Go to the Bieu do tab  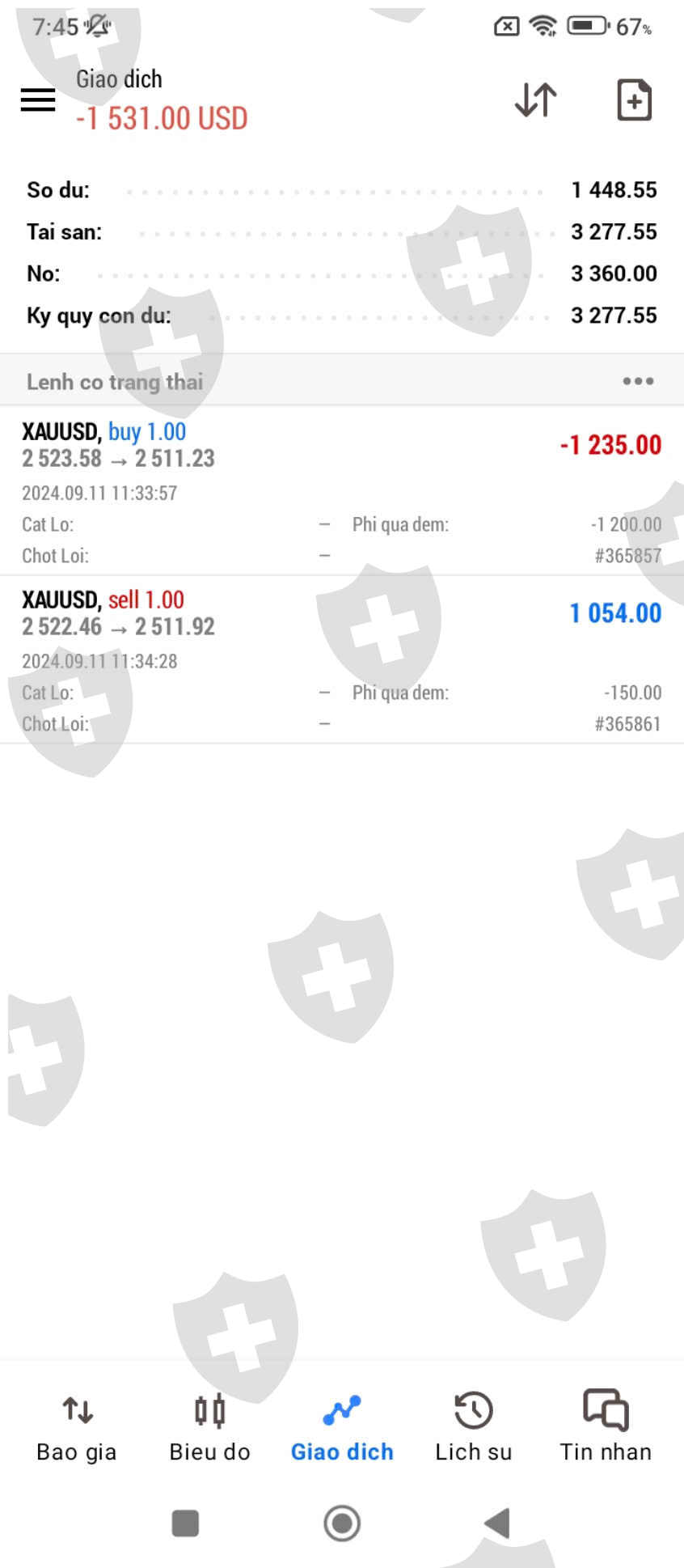click(x=209, y=1428)
